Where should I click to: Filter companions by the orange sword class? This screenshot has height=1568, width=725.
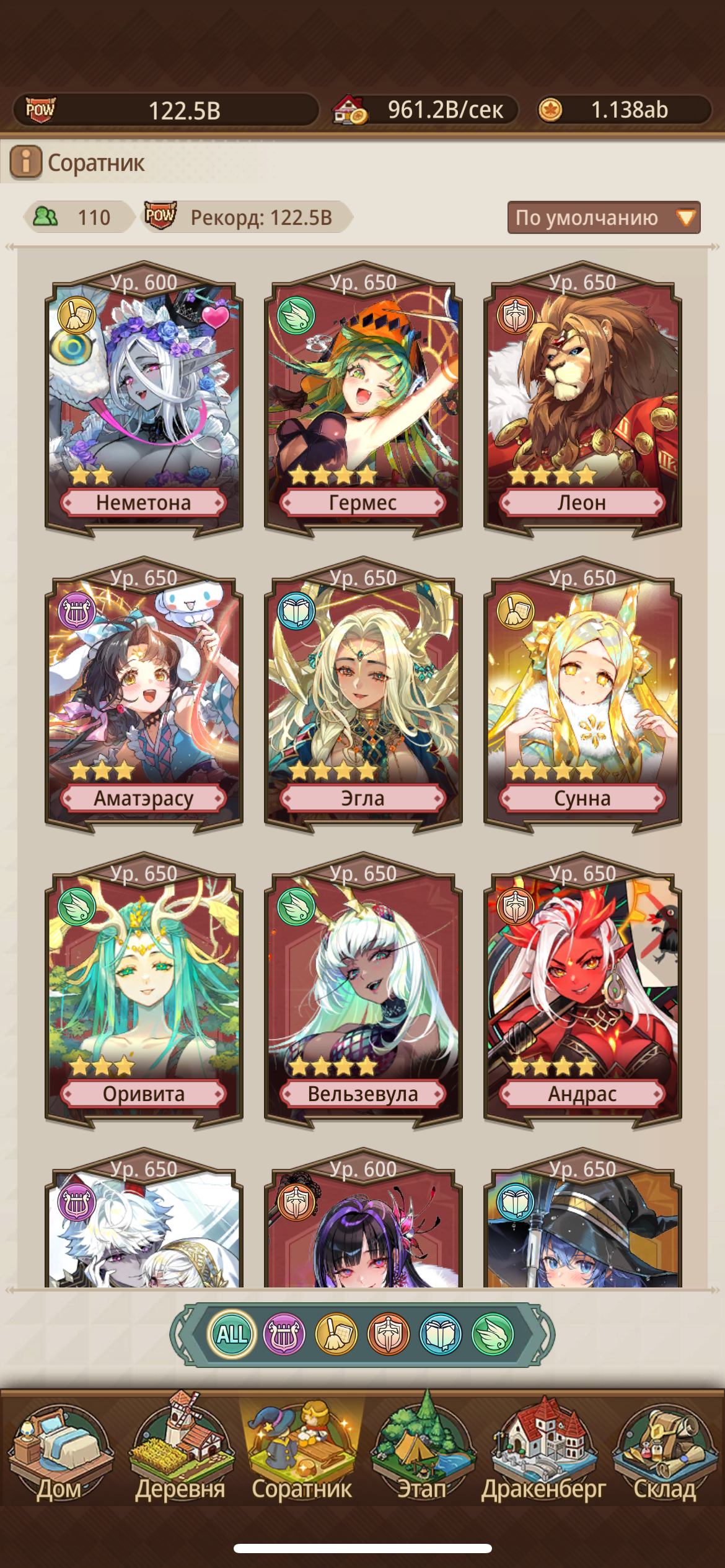point(389,1334)
